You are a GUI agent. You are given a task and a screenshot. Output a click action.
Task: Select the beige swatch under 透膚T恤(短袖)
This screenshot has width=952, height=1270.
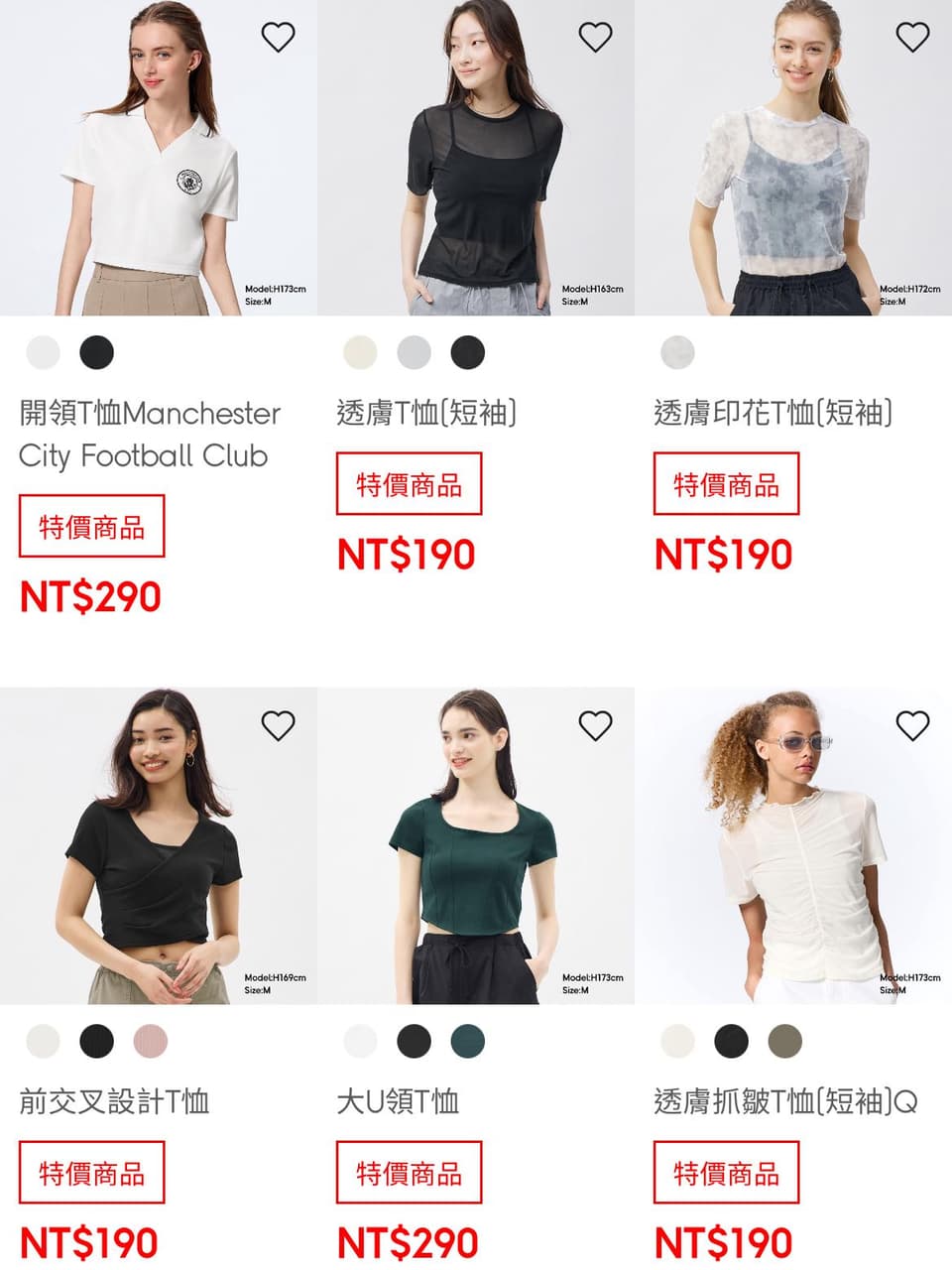pos(360,352)
